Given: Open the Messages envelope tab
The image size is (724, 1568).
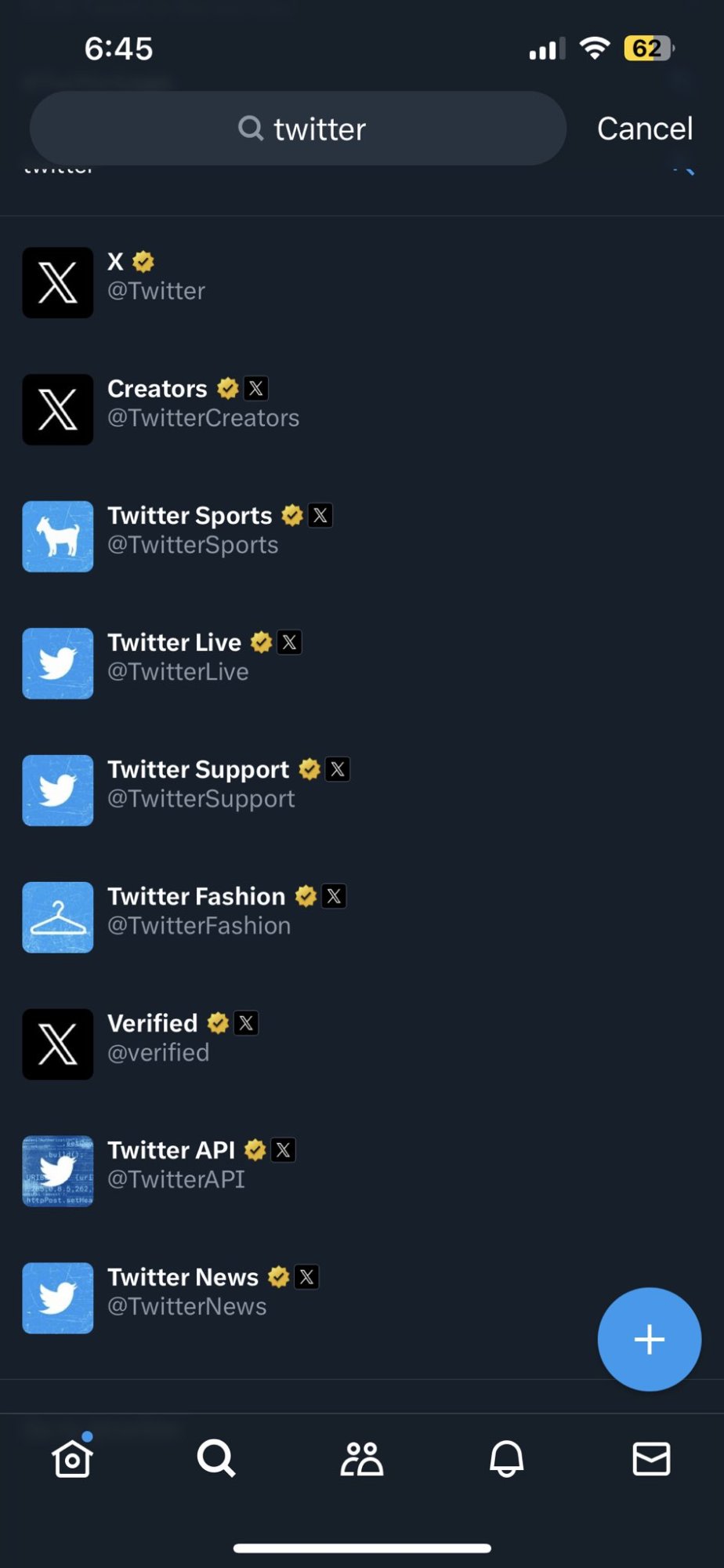Looking at the screenshot, I should [651, 1459].
